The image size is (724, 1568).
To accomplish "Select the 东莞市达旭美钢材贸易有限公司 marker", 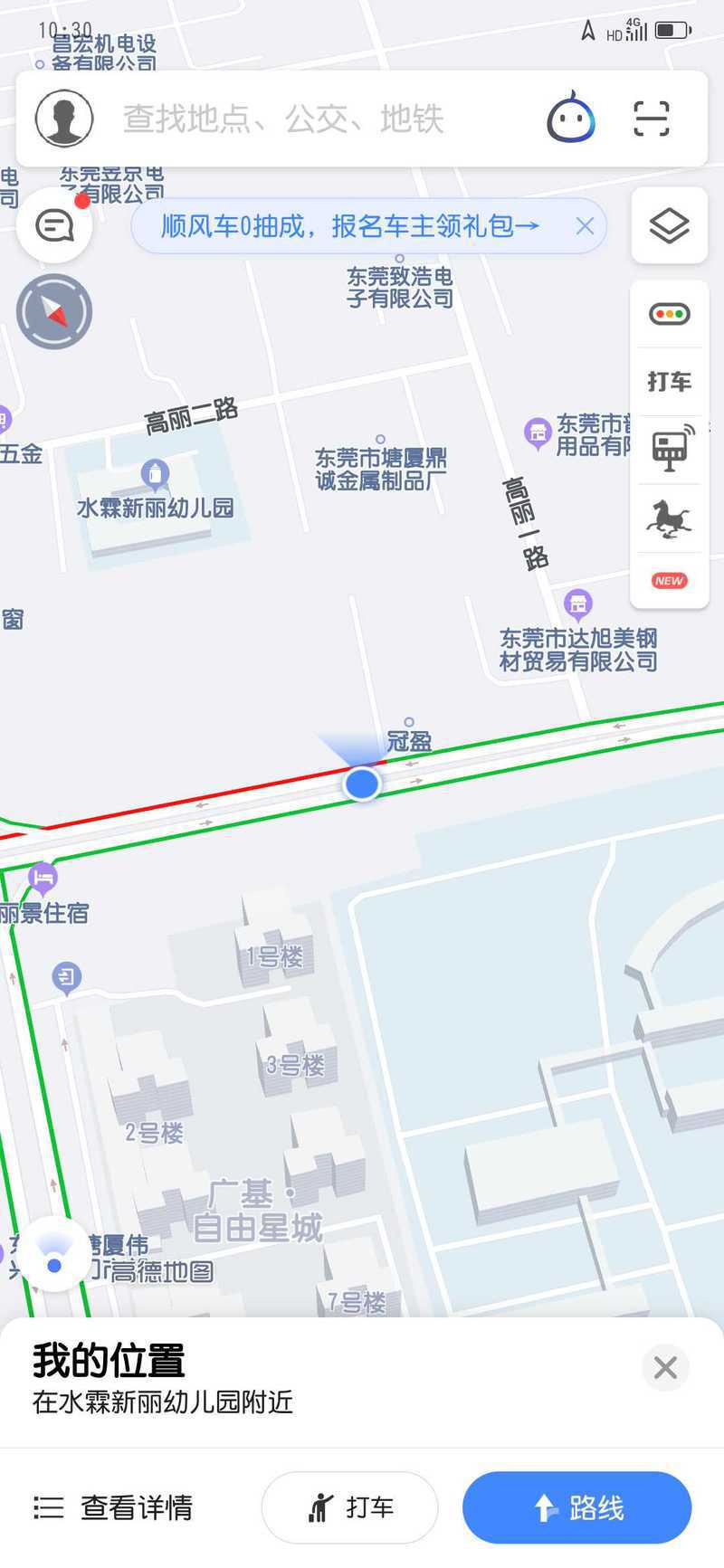I will 577,603.
